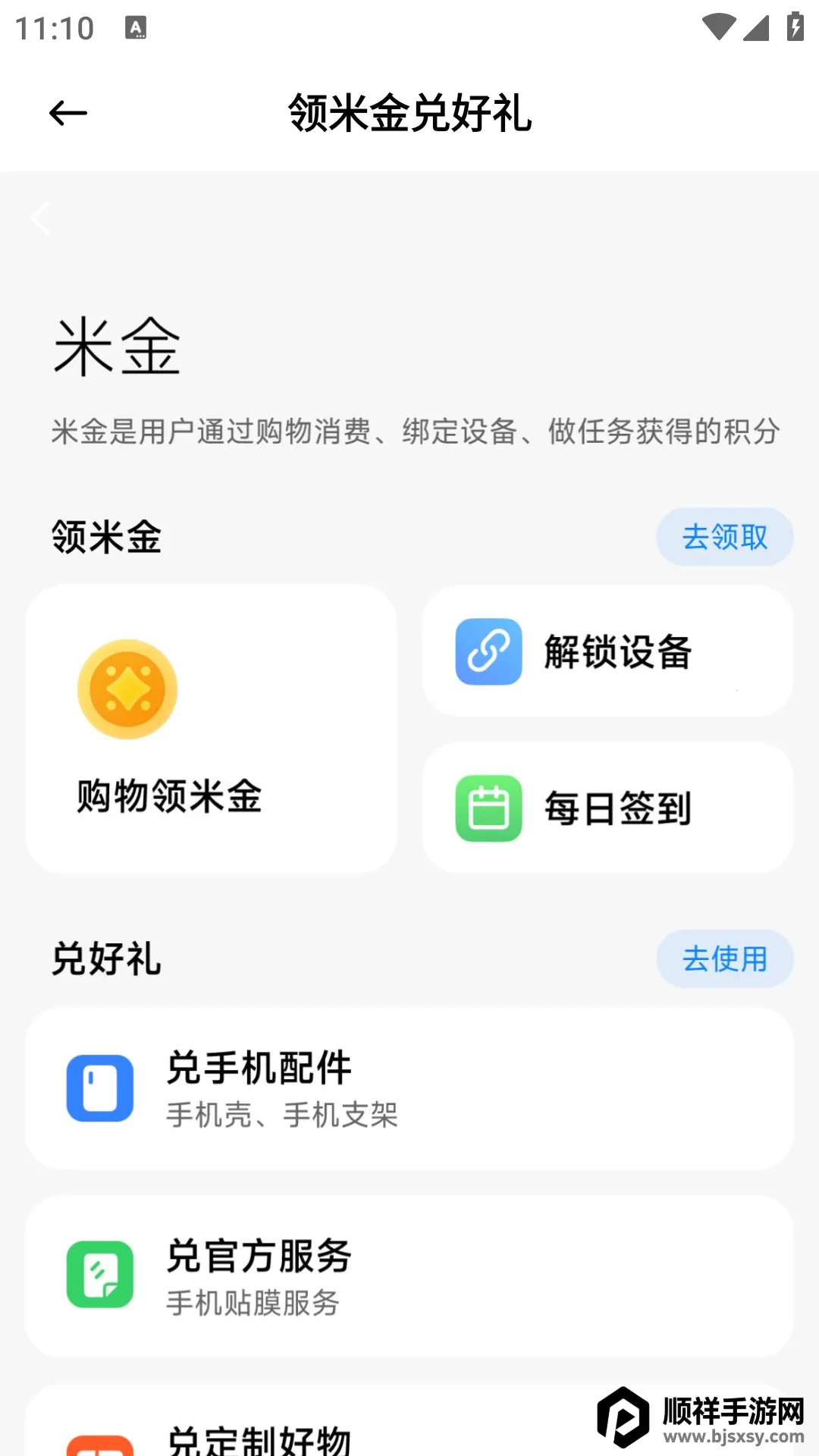Open 每日签到 daily check-in

607,808
